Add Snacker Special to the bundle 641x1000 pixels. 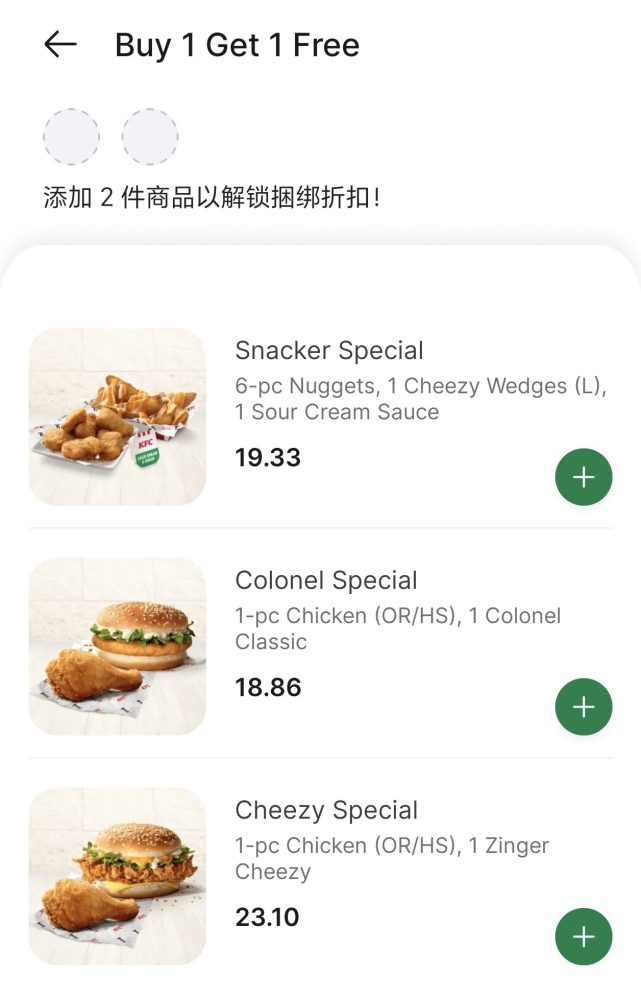tap(583, 477)
